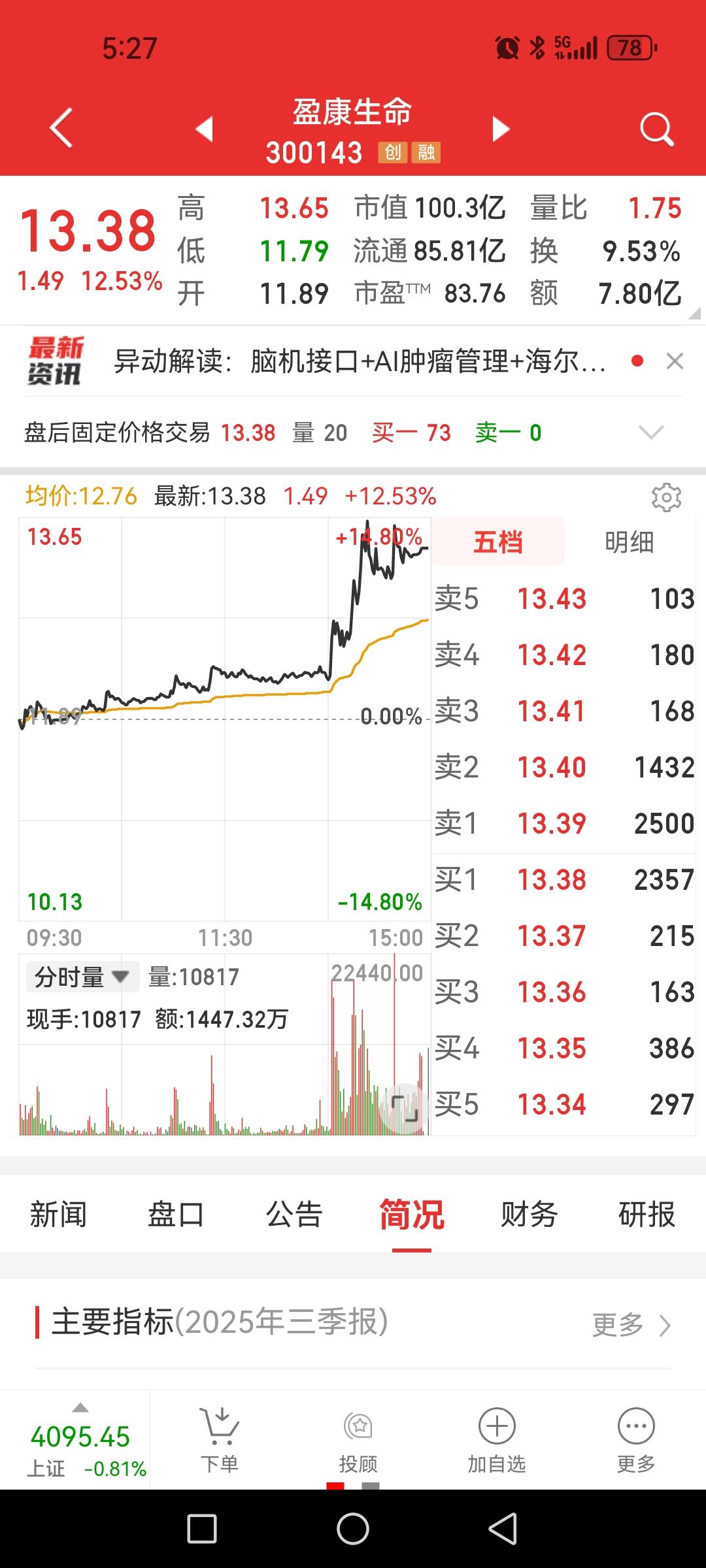Open the 公告 tab
Image resolution: width=706 pixels, height=1568 pixels.
[294, 1215]
